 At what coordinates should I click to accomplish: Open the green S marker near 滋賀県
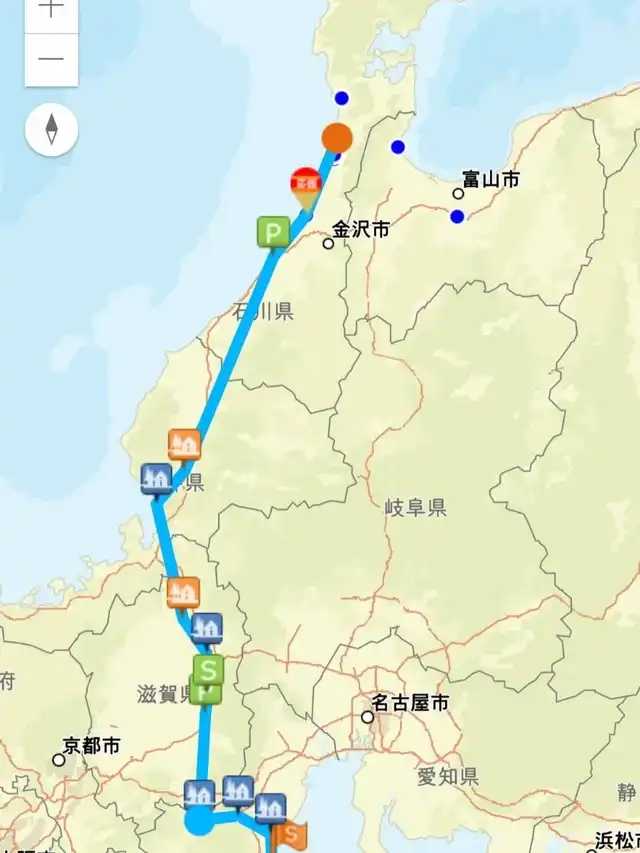(x=208, y=670)
